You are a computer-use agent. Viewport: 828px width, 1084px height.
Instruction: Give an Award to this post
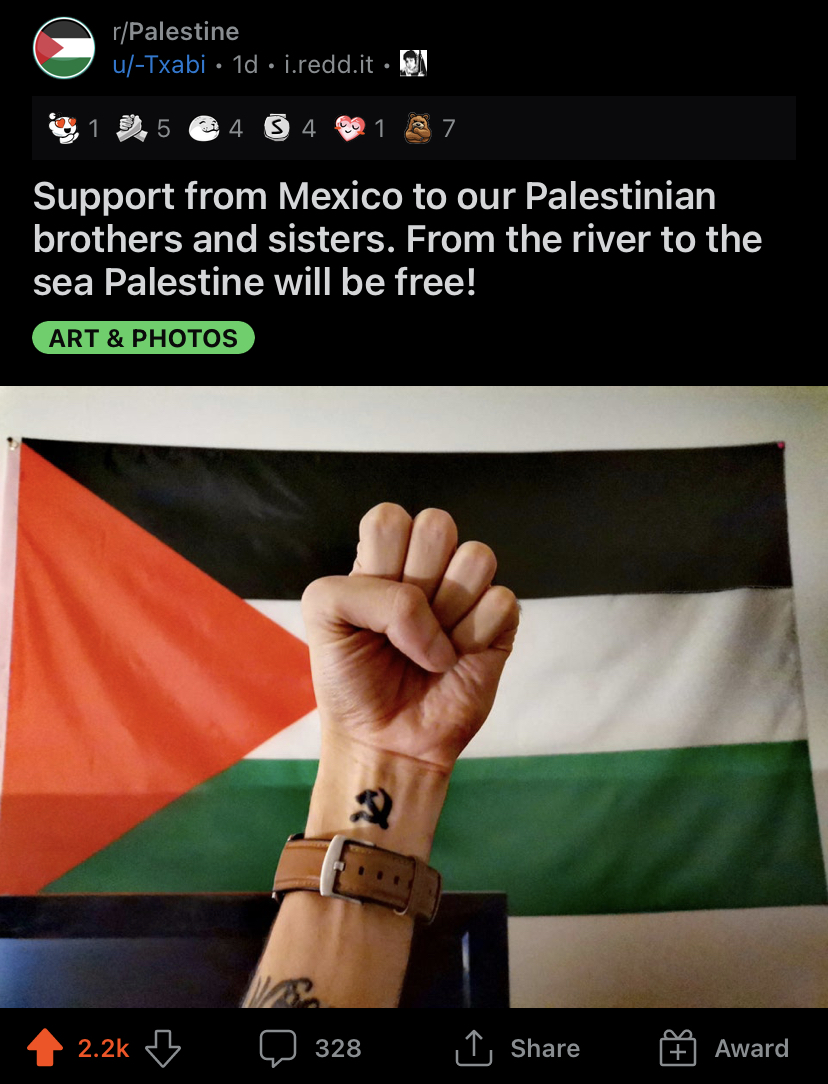(725, 1048)
